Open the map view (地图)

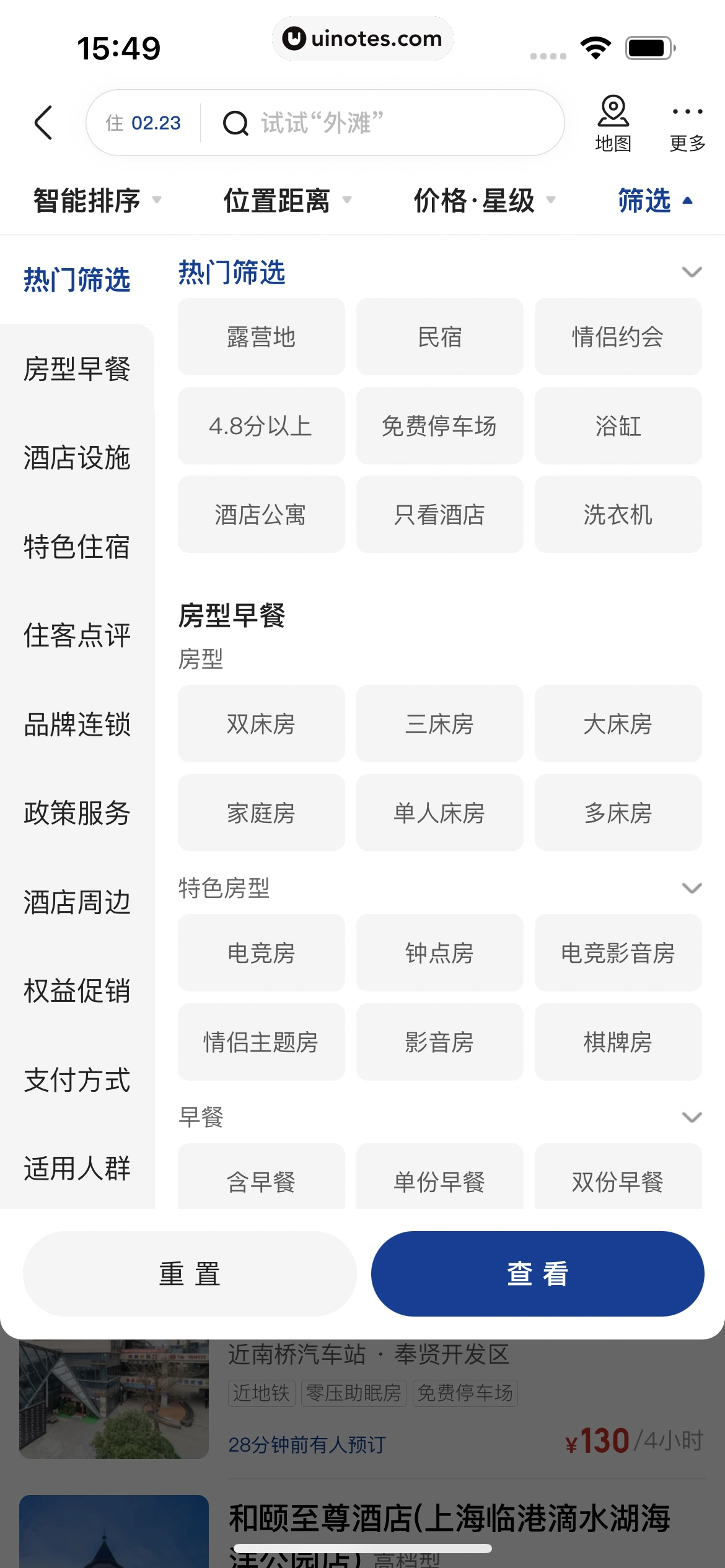click(x=613, y=124)
